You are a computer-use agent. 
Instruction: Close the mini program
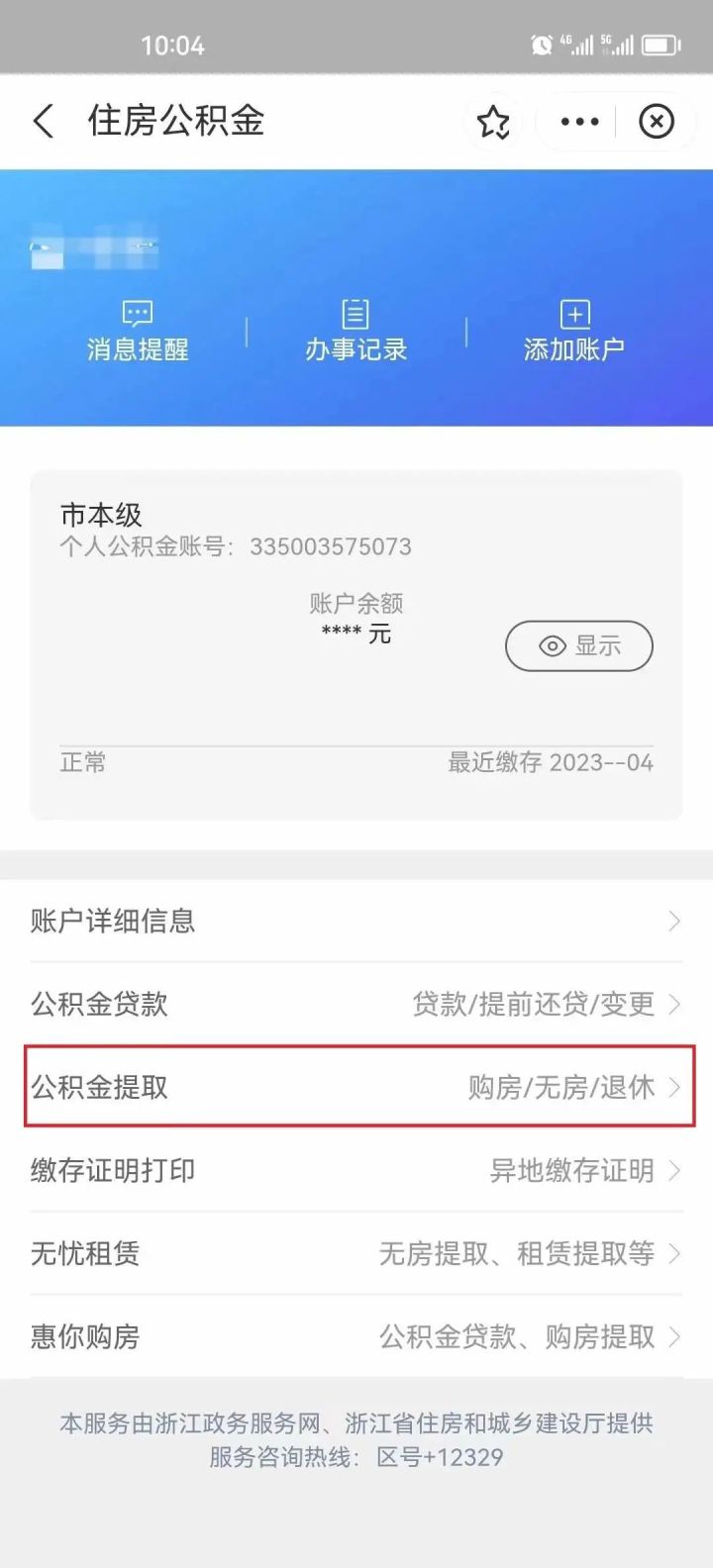656,122
